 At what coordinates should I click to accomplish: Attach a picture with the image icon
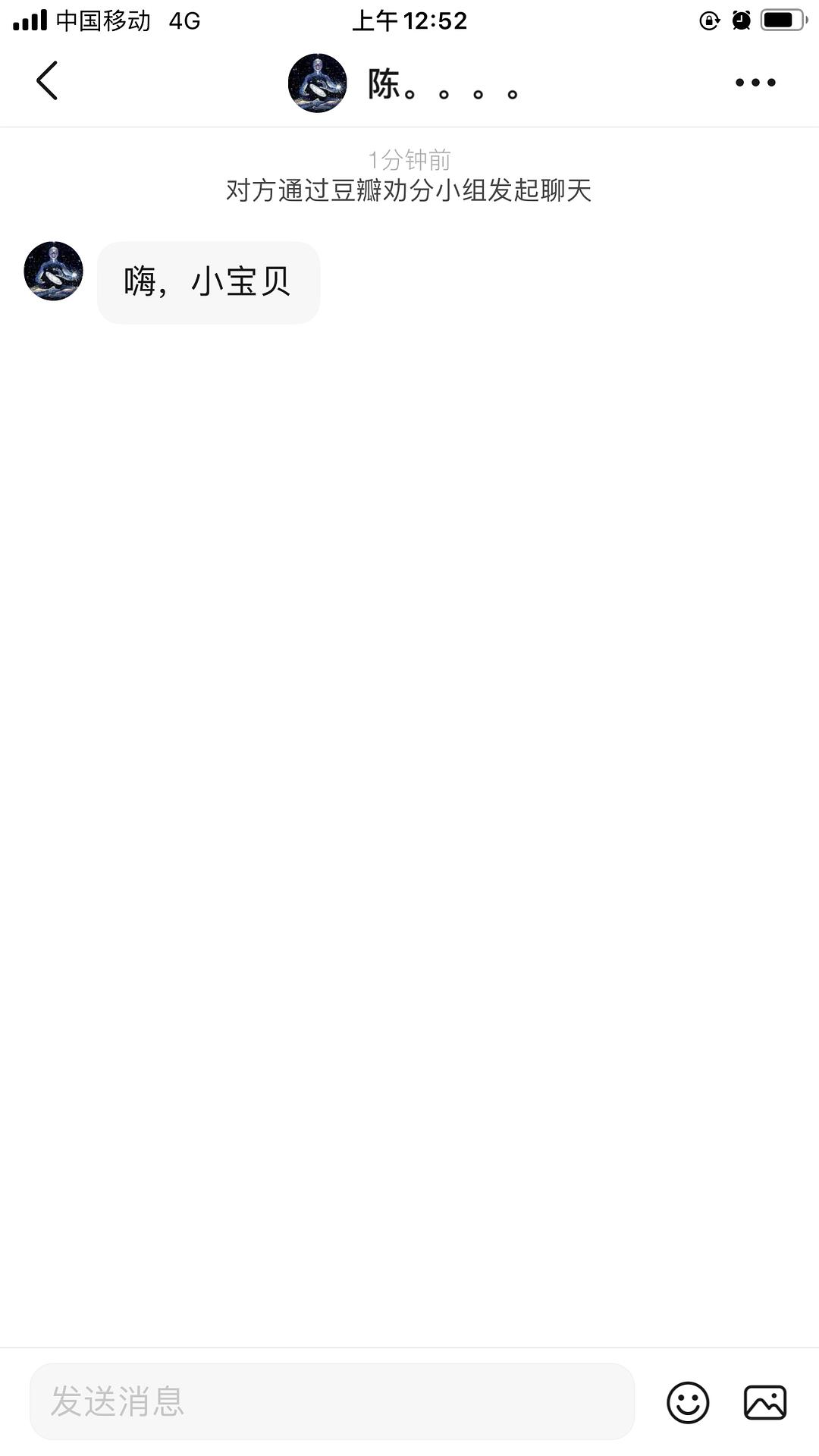click(x=765, y=1402)
